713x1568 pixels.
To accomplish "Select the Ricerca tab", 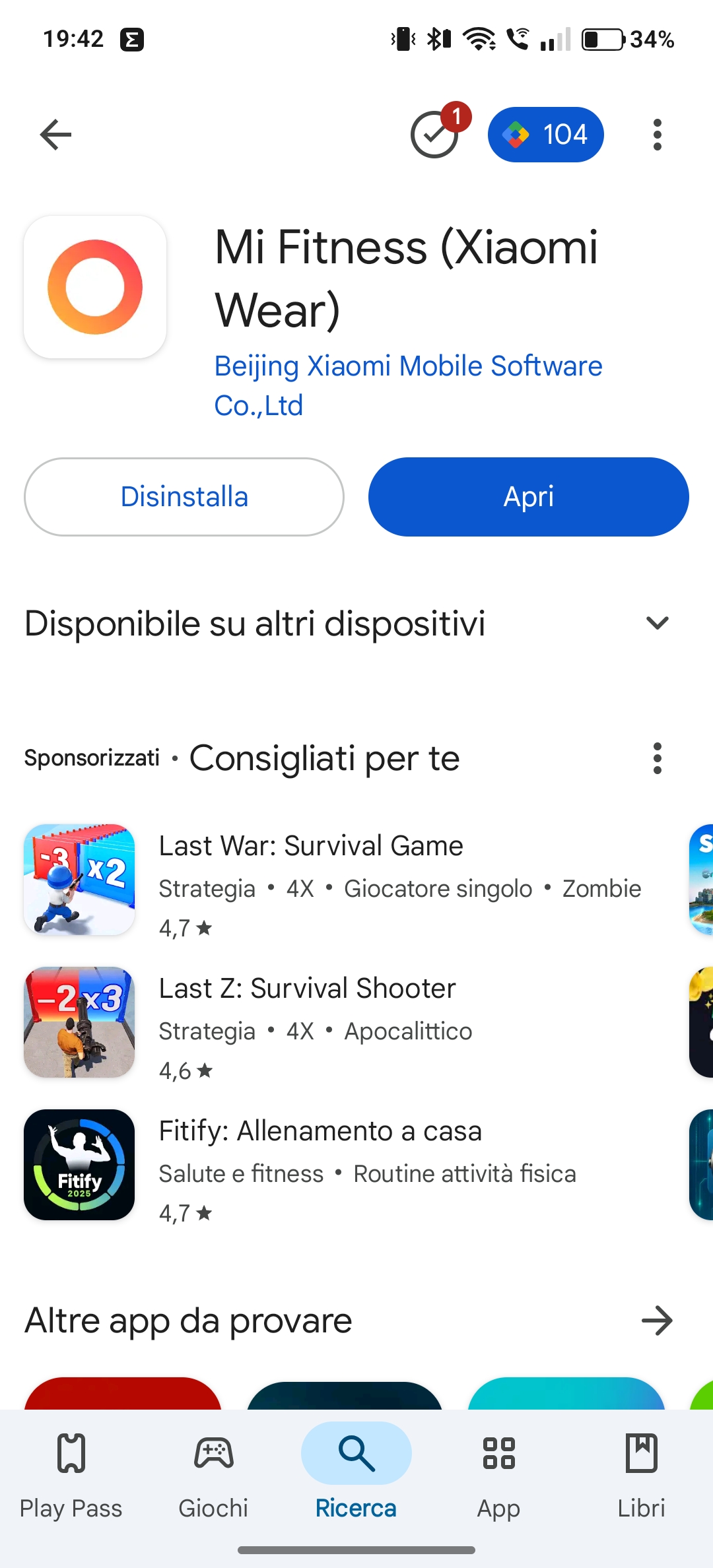I will pyautogui.click(x=356, y=1471).
